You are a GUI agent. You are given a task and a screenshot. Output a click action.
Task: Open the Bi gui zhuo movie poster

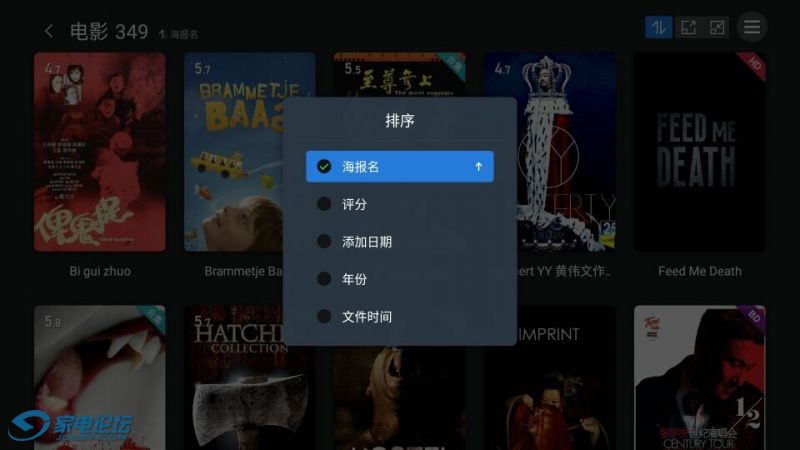tap(99, 152)
